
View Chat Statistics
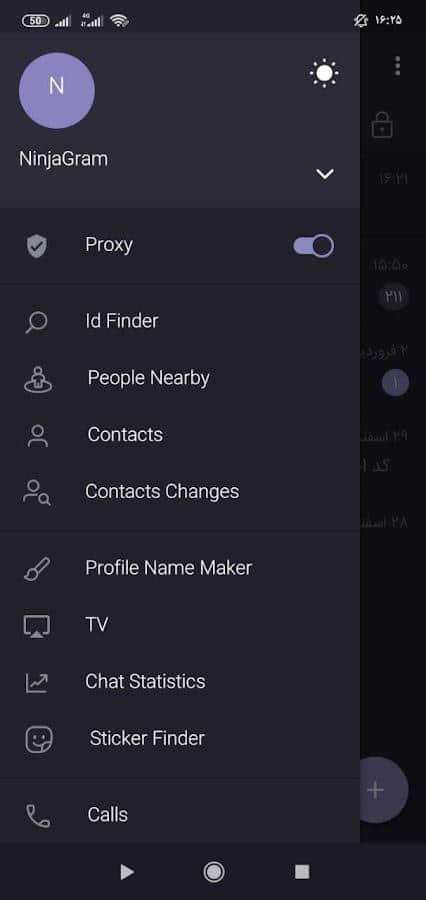[180, 681]
